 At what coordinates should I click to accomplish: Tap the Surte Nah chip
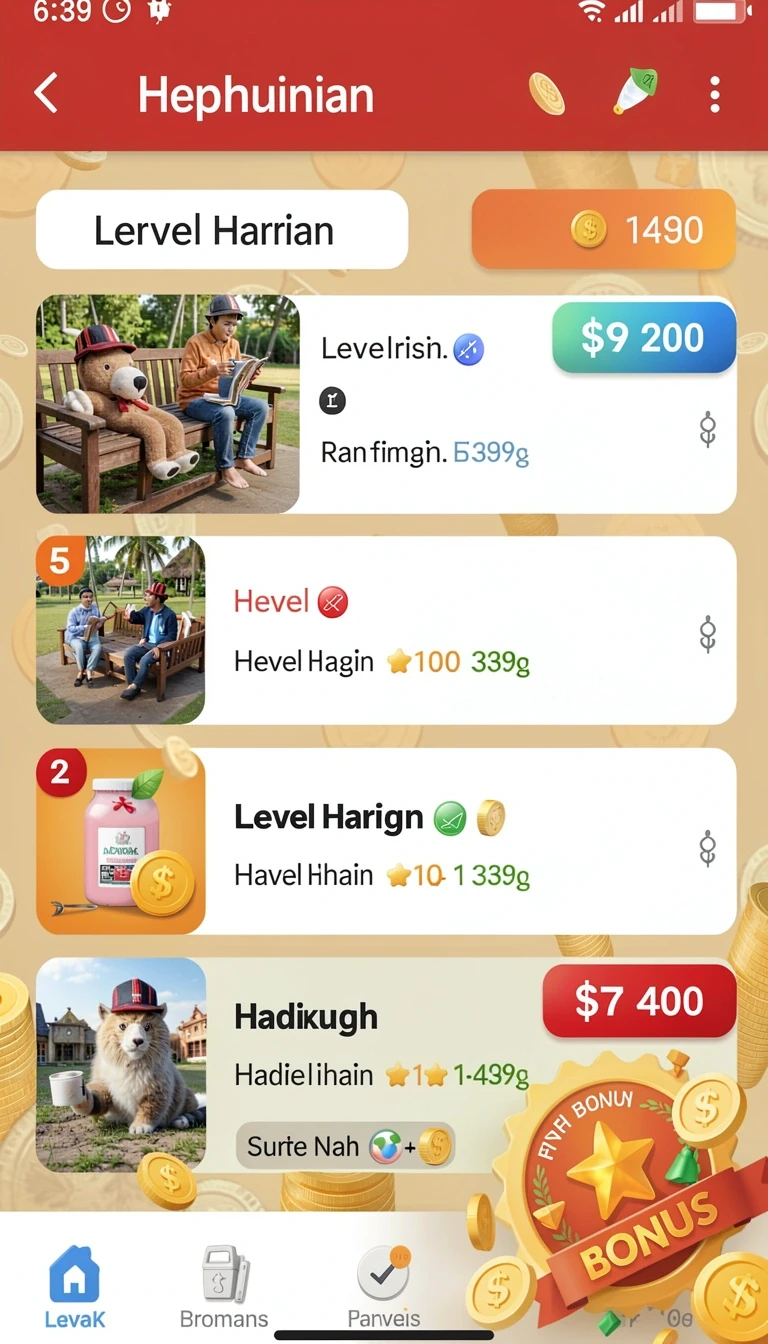tap(345, 1146)
